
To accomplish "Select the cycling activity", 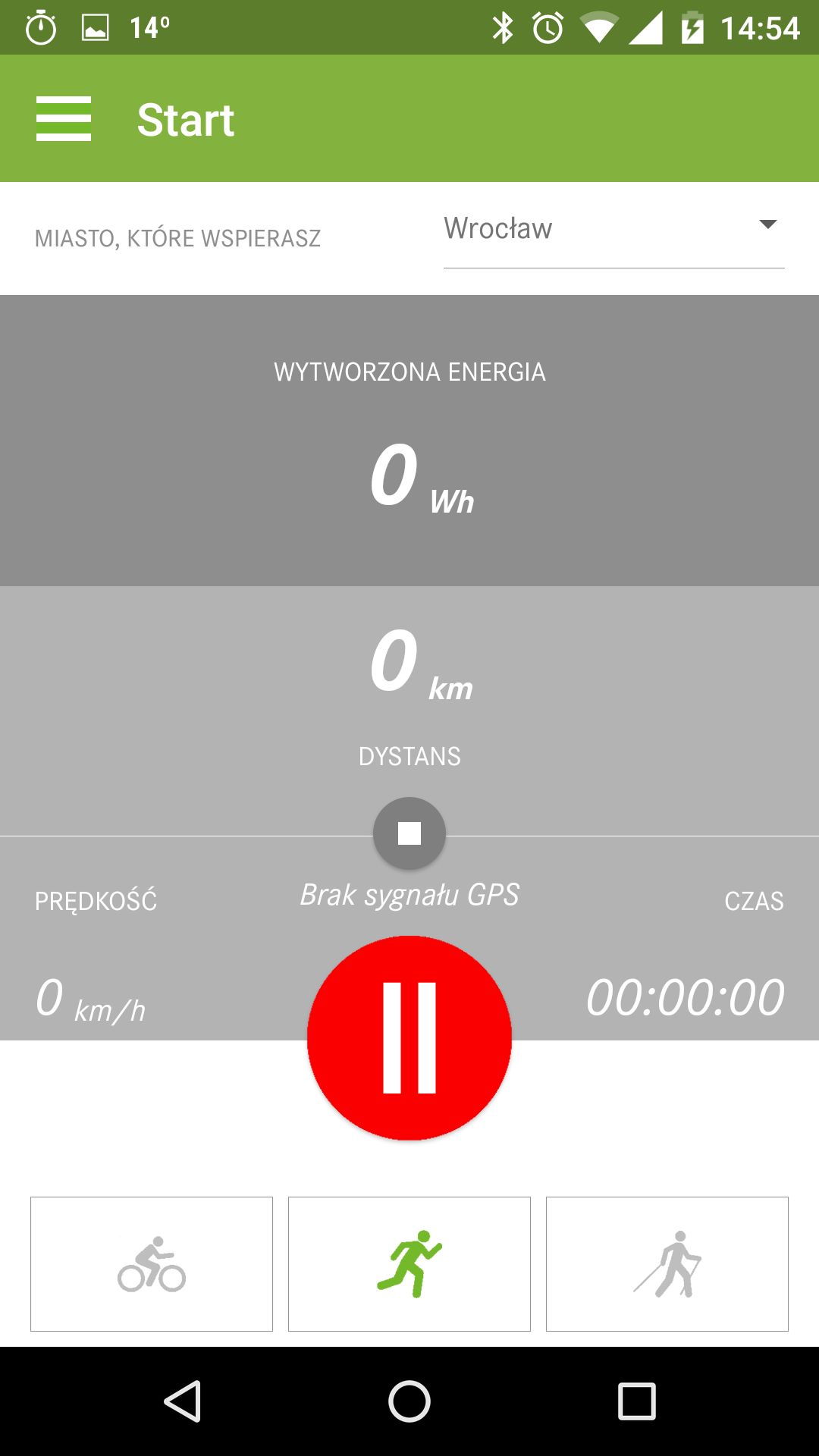I will click(152, 1264).
